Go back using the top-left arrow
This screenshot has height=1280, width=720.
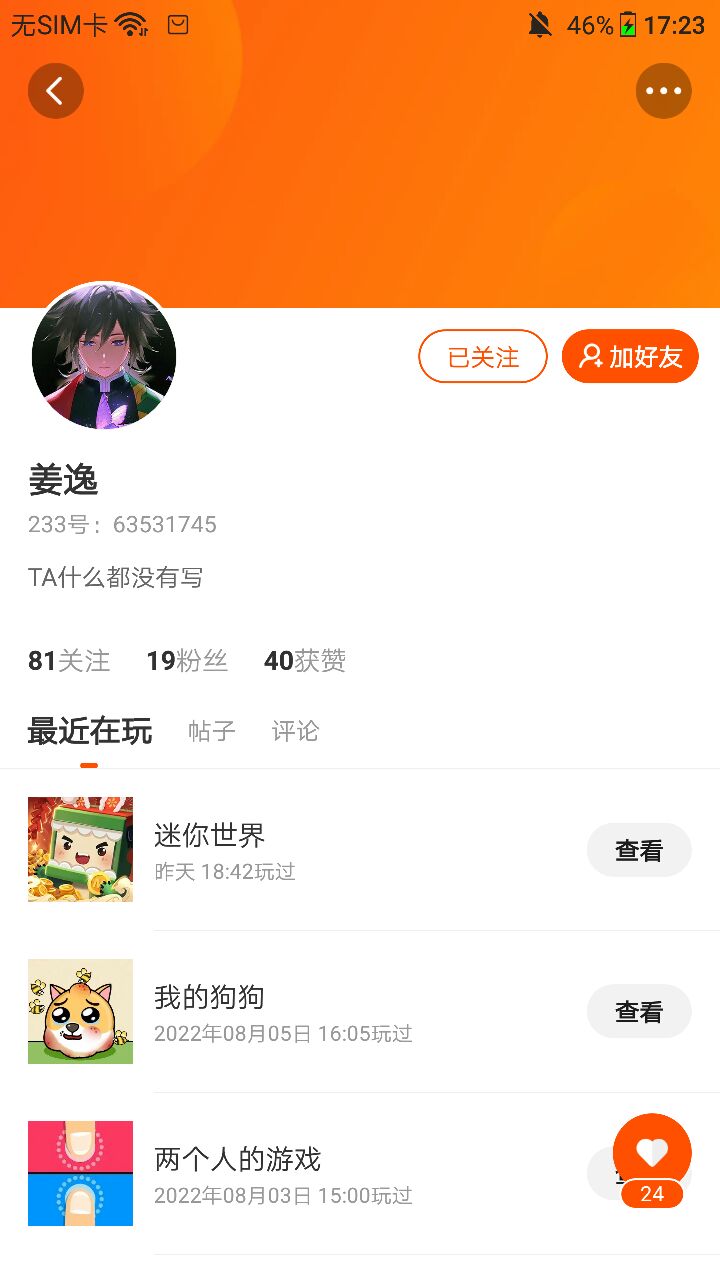pos(55,91)
